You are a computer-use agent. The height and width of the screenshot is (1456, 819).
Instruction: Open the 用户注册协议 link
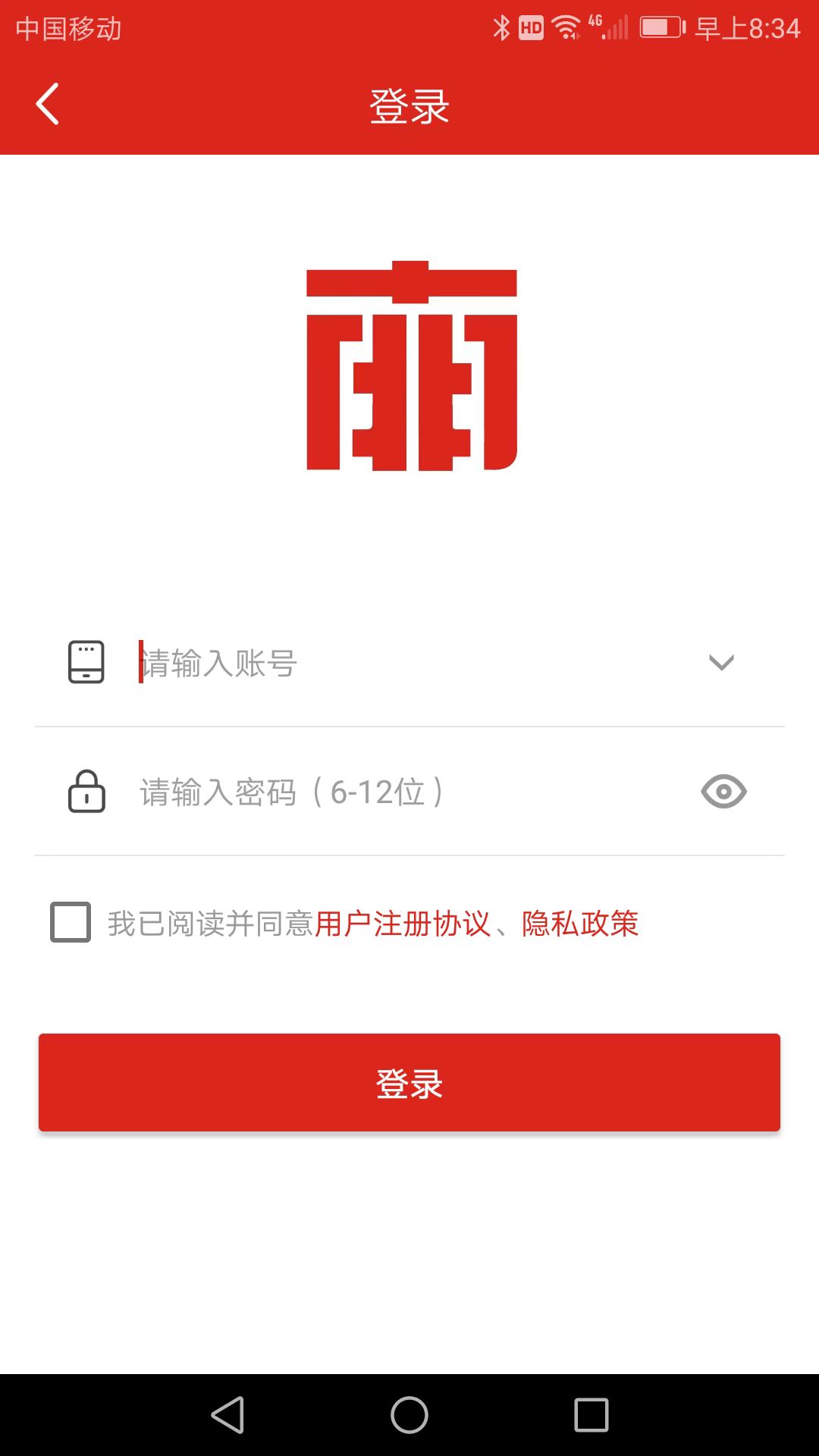tap(403, 924)
